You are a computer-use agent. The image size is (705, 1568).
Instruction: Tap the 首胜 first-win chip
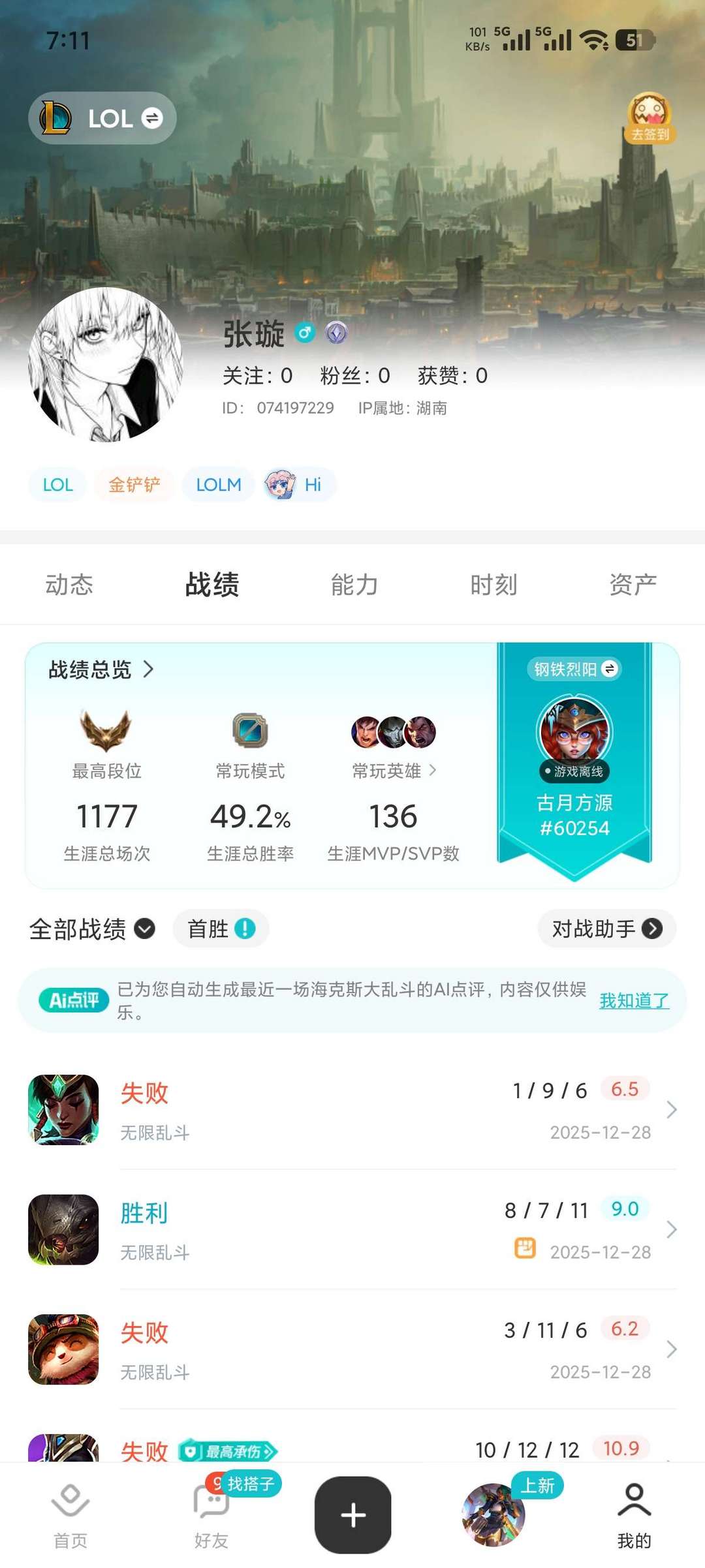[221, 929]
